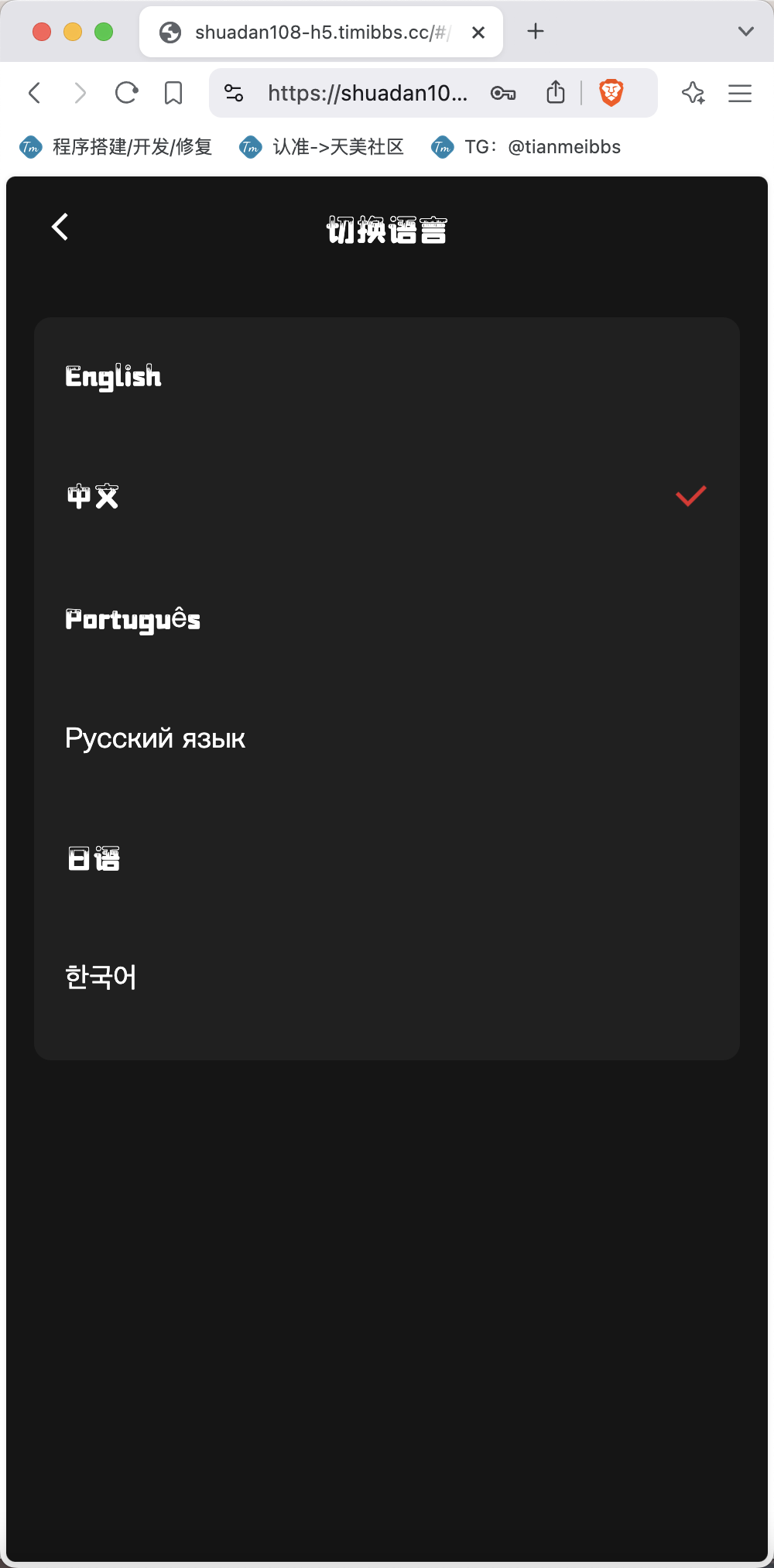Screen dimensions: 774x1568
Task: Switch language to Português
Action: (387, 619)
